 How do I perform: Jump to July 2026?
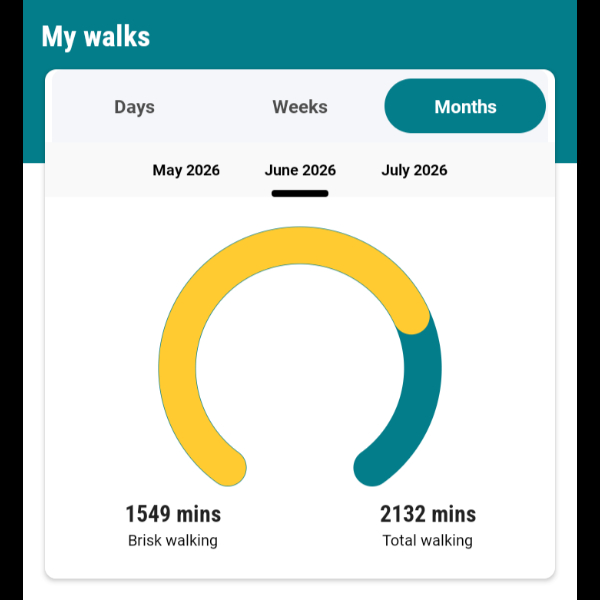point(414,170)
